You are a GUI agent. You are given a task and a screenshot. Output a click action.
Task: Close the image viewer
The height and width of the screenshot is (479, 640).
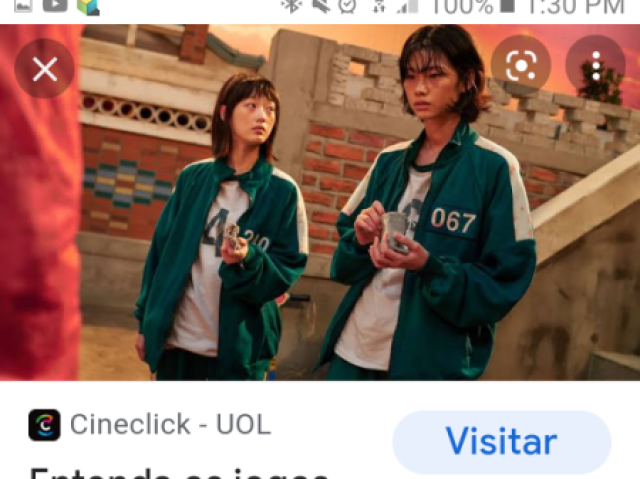(x=45, y=69)
